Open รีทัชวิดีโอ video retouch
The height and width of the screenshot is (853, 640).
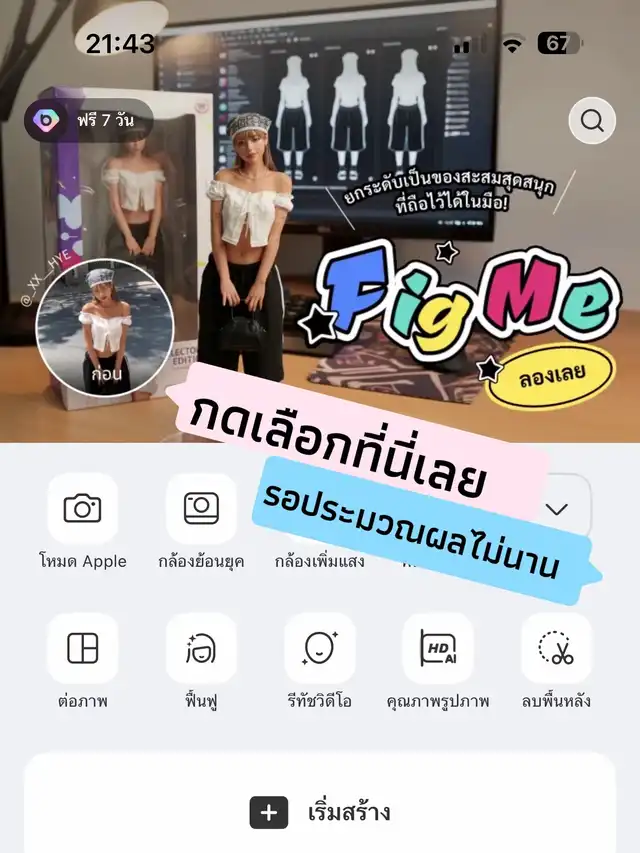click(x=320, y=649)
